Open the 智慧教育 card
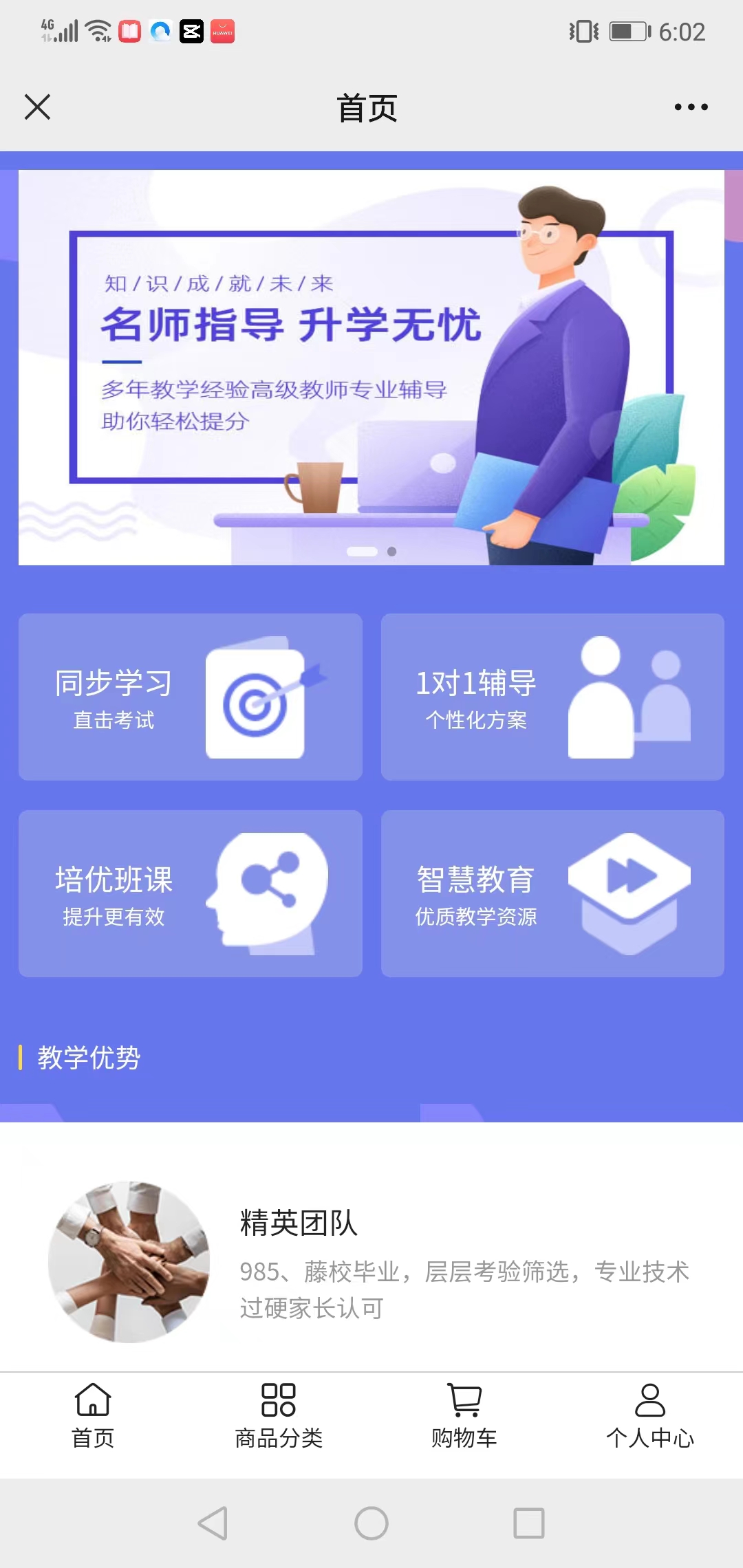743x1568 pixels. tap(552, 893)
